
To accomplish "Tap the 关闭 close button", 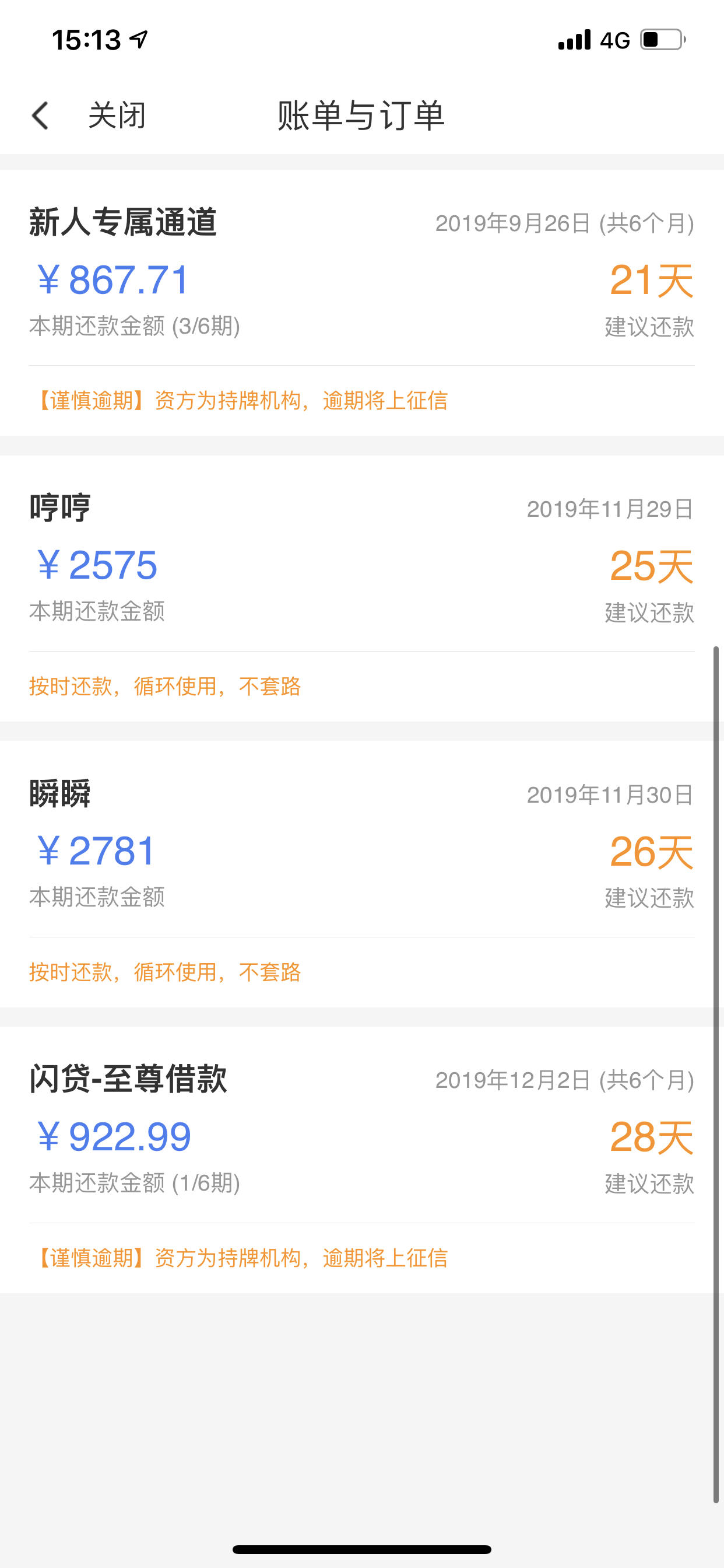I will [x=117, y=116].
